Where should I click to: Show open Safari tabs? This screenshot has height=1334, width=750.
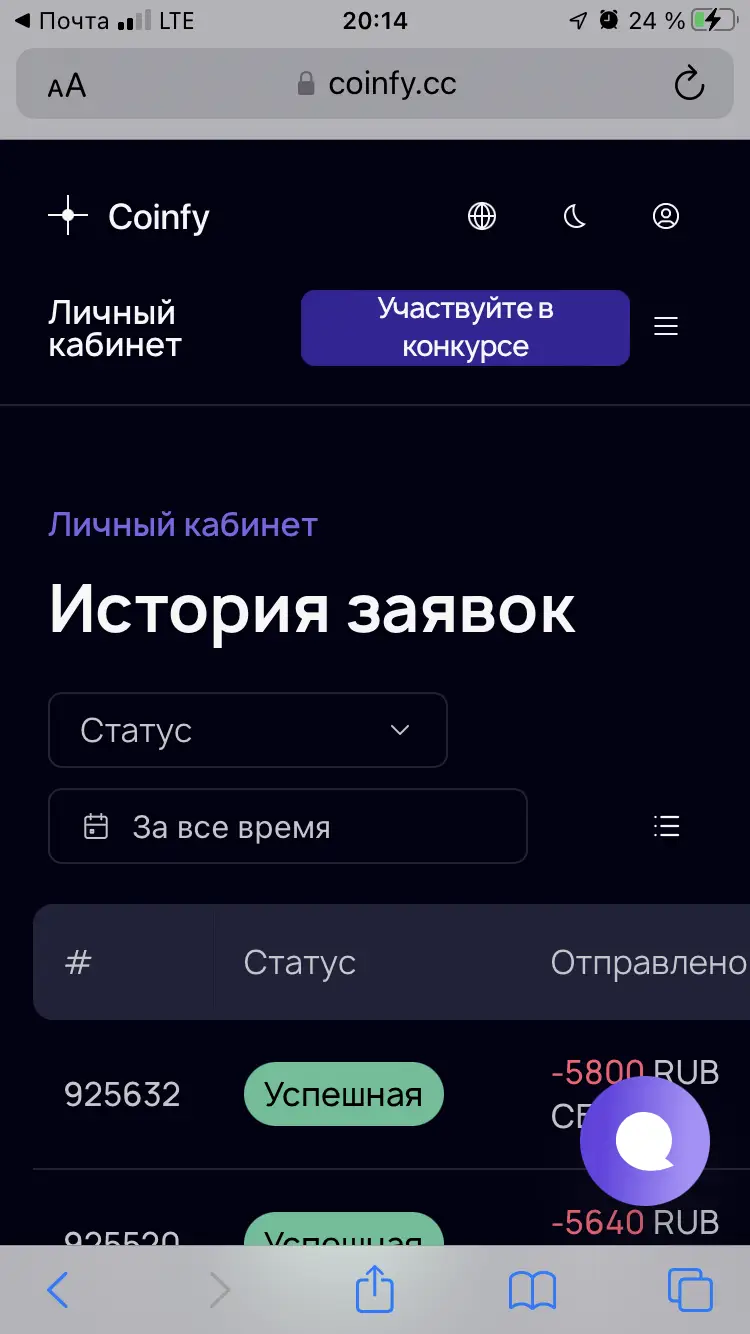tap(690, 1290)
